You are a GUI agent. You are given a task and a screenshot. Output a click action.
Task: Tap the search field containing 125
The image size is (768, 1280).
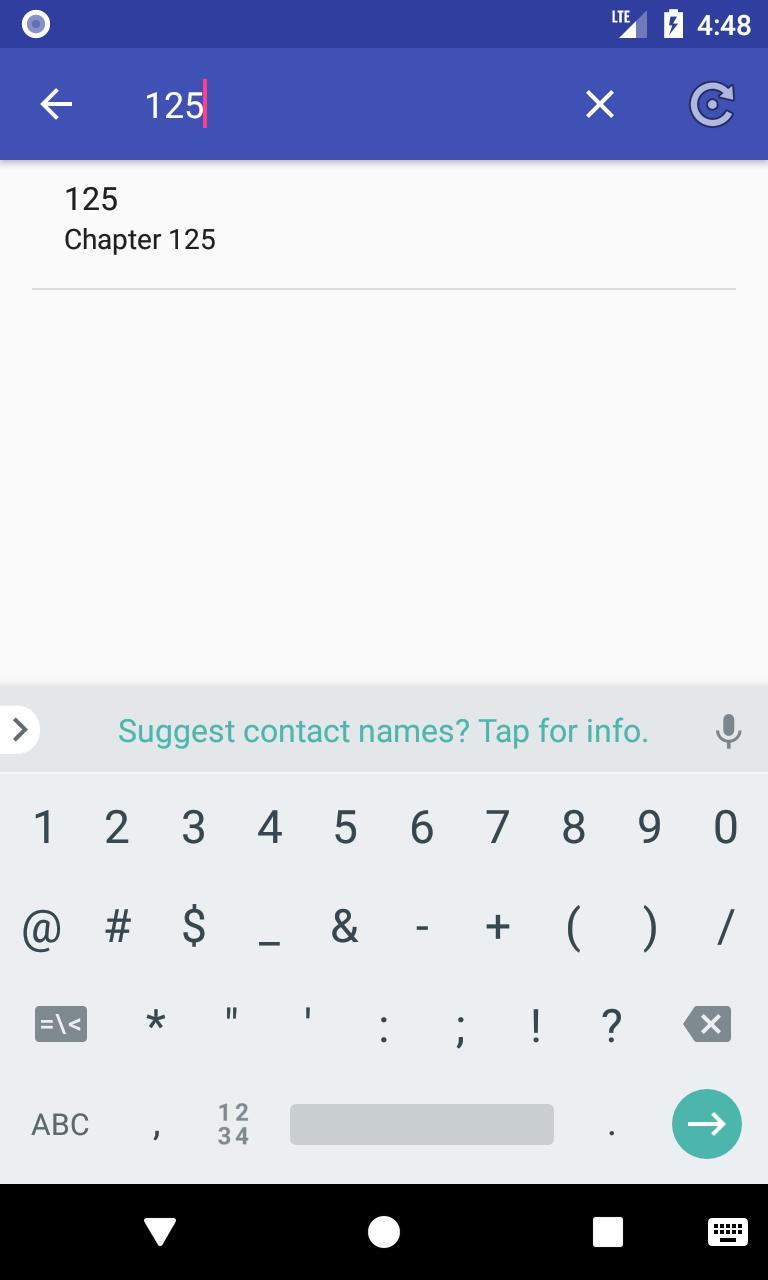pyautogui.click(x=350, y=104)
